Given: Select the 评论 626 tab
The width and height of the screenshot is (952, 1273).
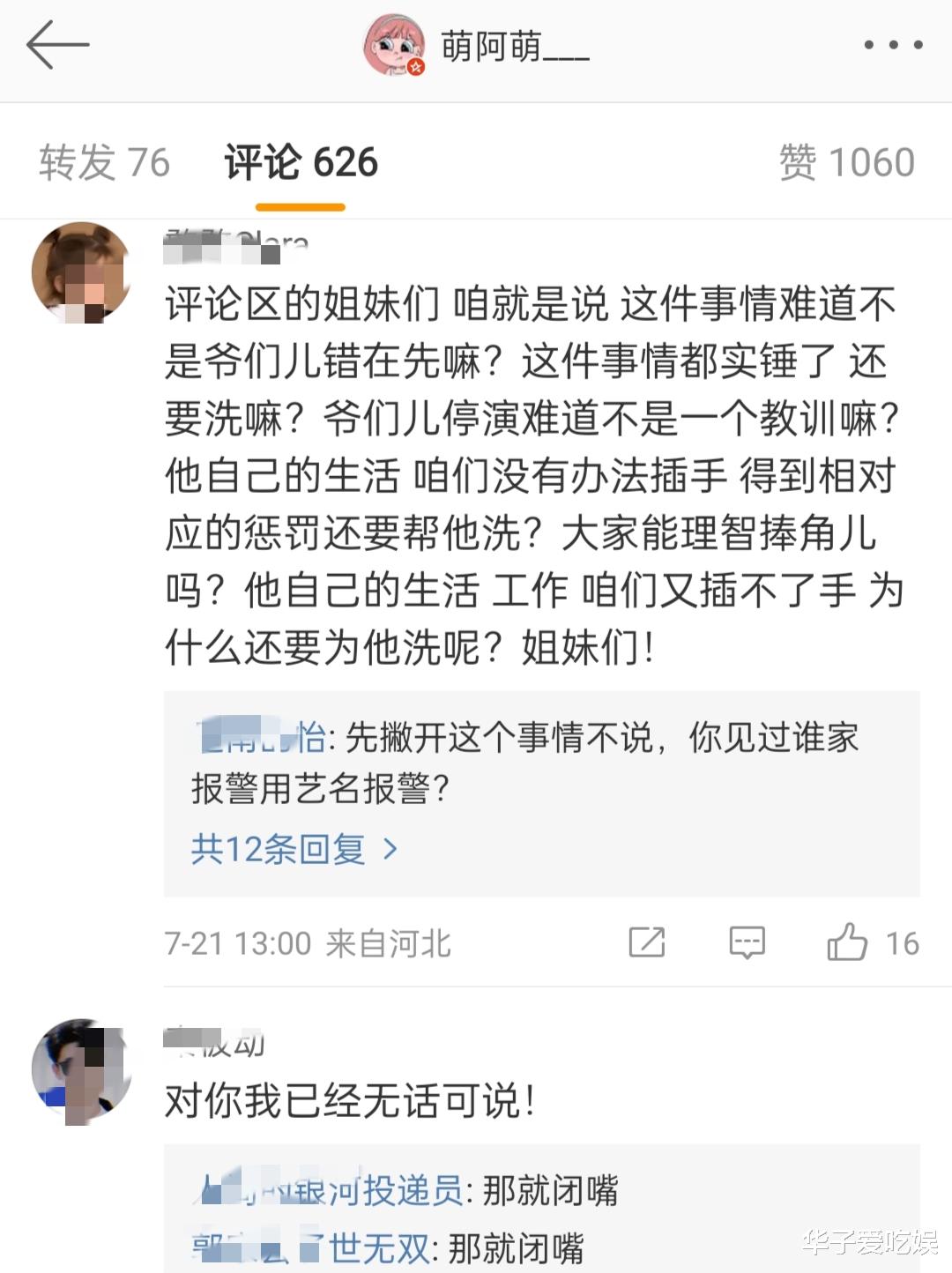Looking at the screenshot, I should pos(298,160).
